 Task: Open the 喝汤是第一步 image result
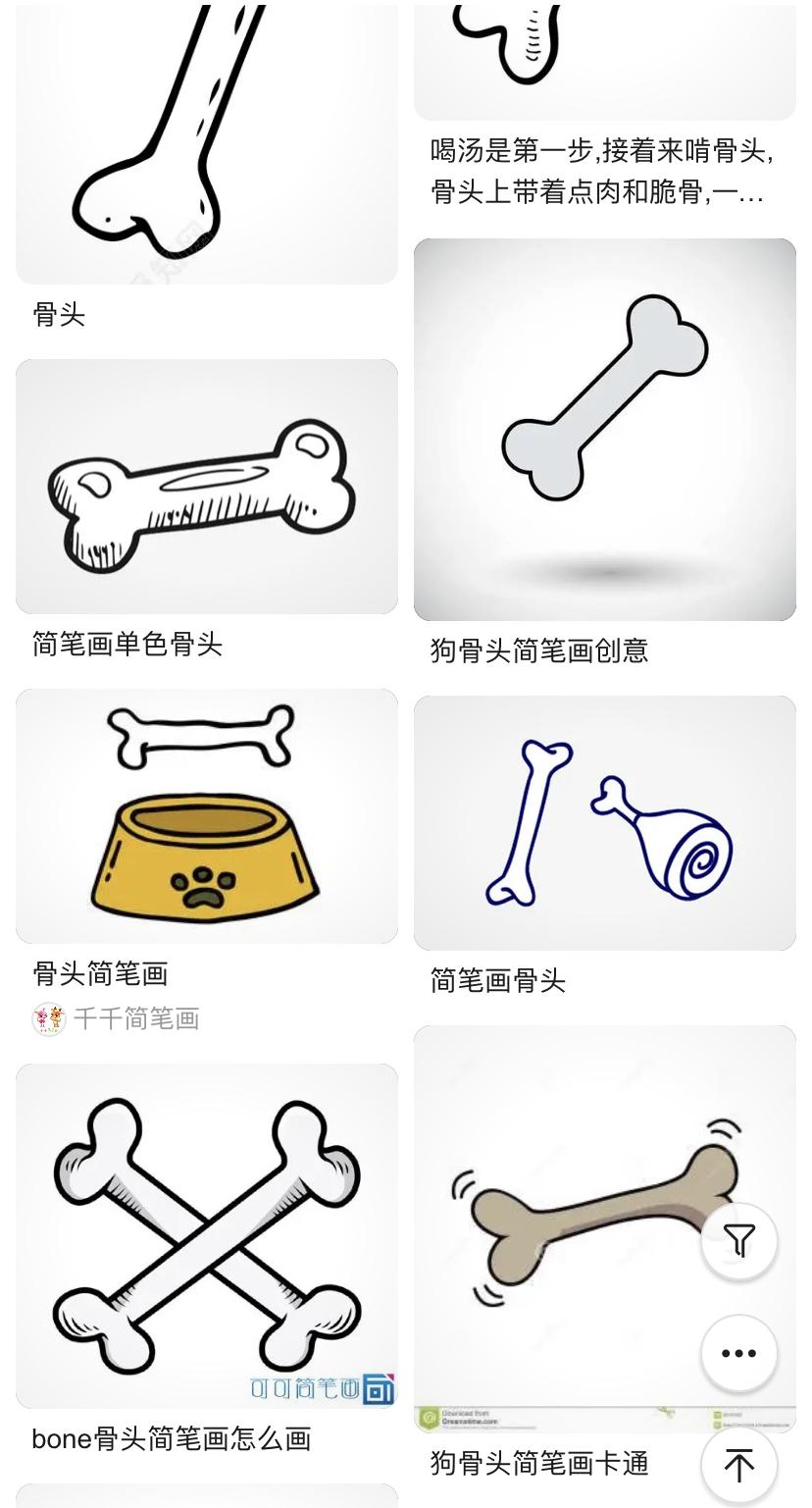coord(604,59)
